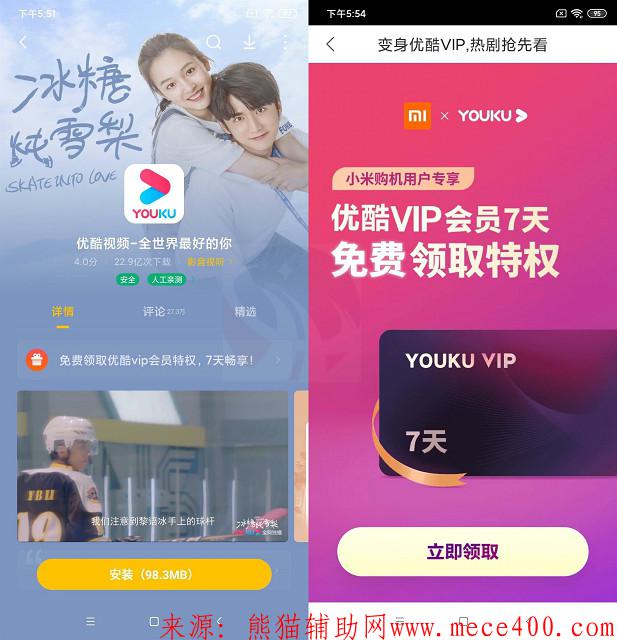Open the three-dot overflow menu

pos(285,42)
